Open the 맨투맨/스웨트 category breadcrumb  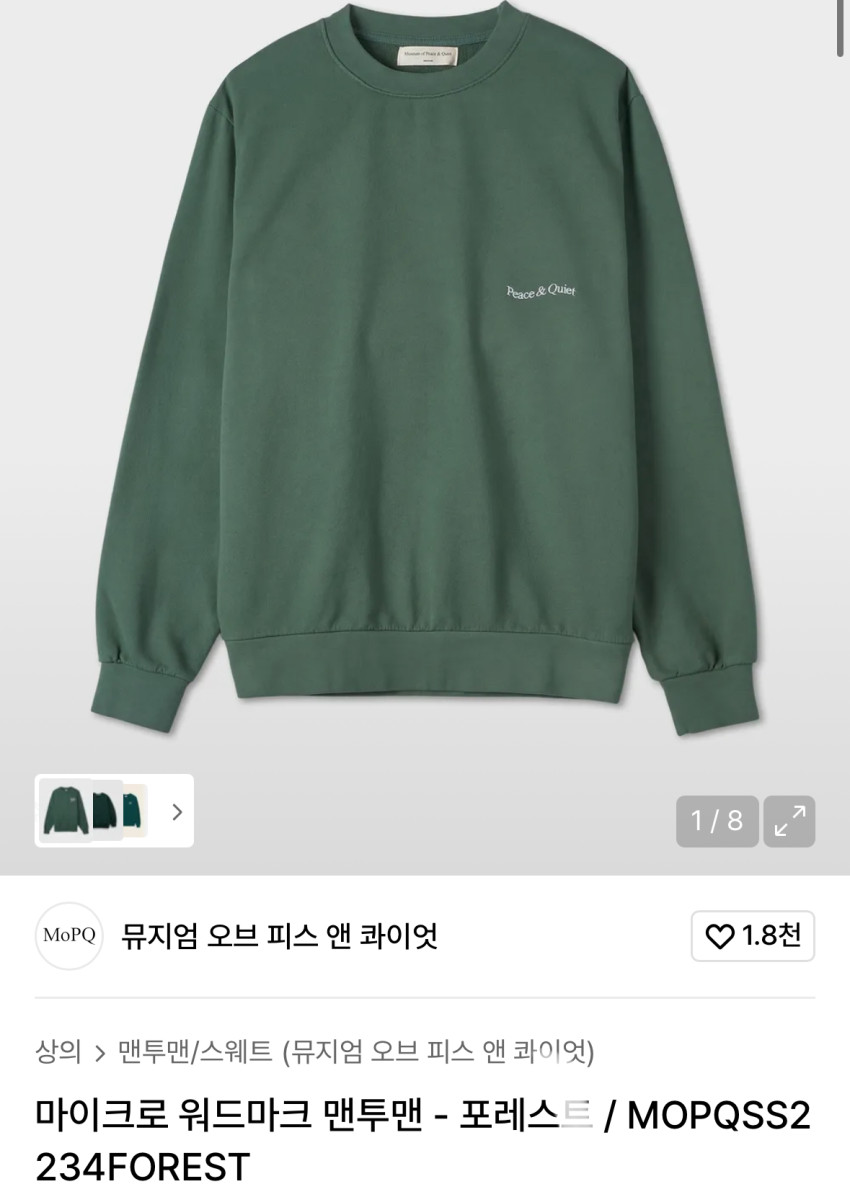[x=195, y=1051]
